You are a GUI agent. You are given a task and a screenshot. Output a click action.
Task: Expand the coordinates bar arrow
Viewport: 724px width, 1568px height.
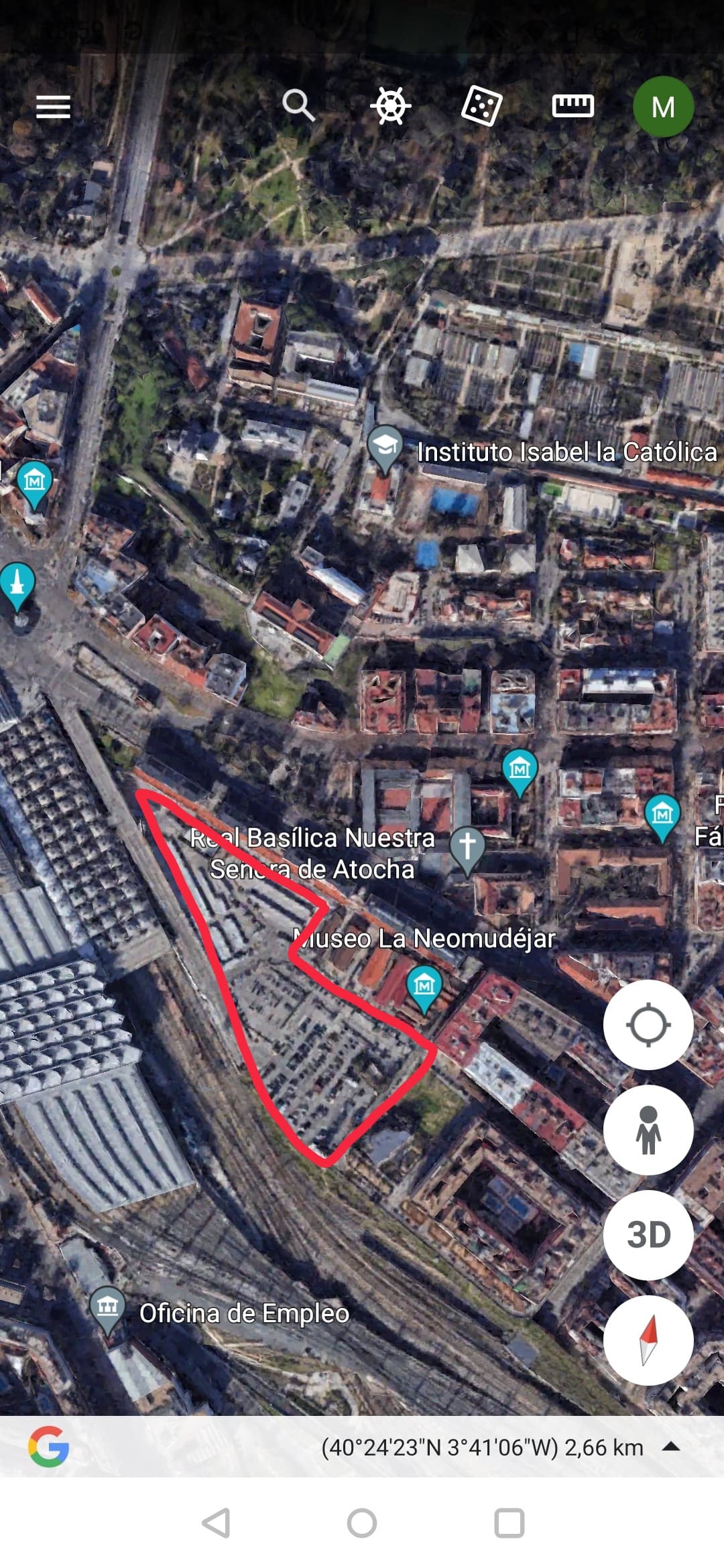pos(671,1447)
